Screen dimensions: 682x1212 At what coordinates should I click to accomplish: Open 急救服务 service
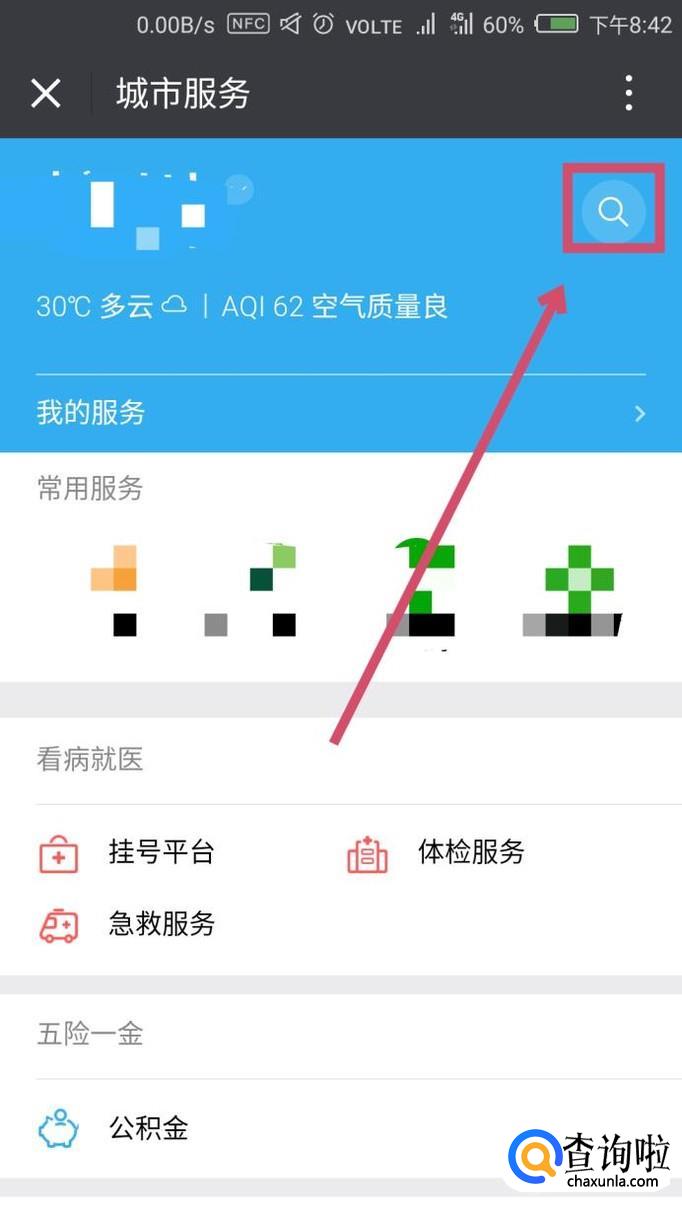(126, 924)
